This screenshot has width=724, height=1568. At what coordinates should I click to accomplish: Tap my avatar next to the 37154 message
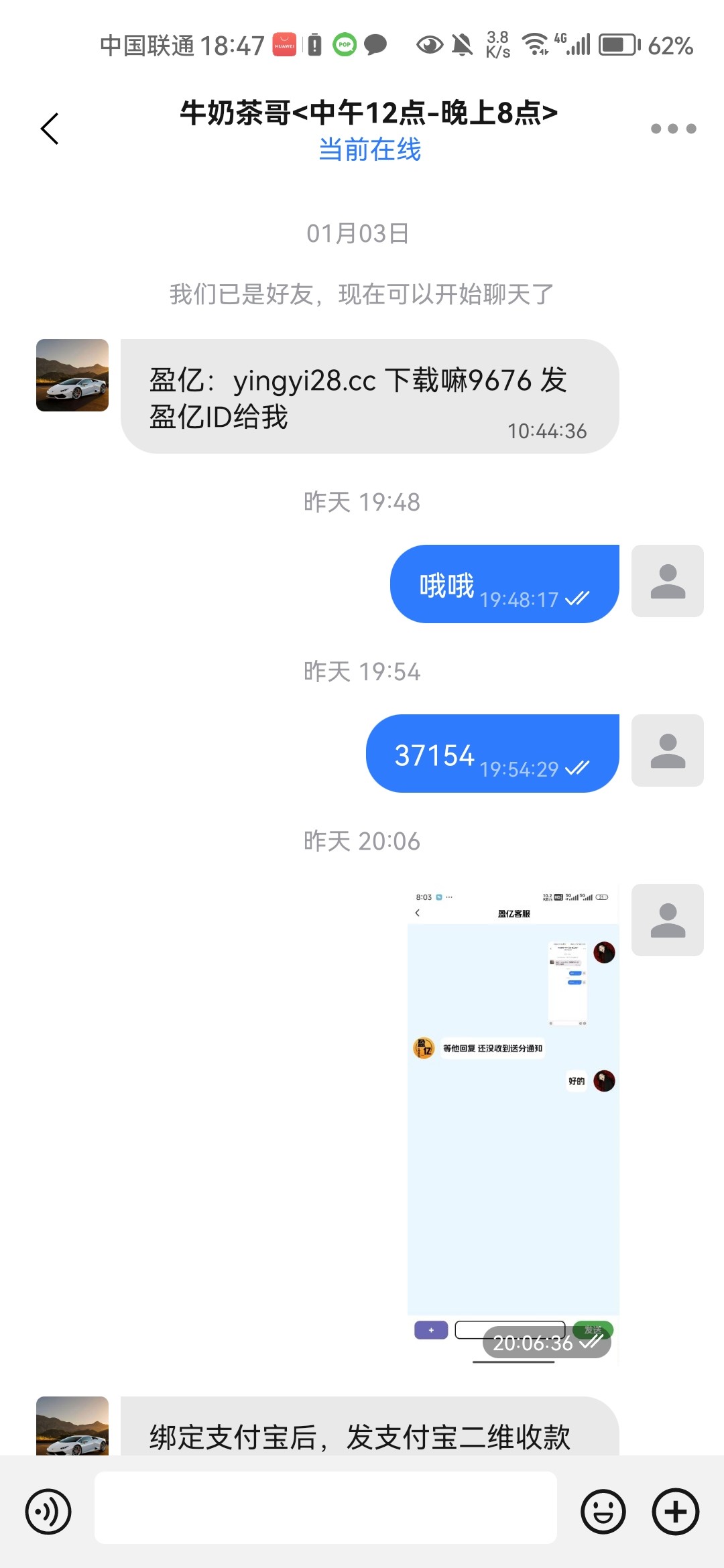667,750
